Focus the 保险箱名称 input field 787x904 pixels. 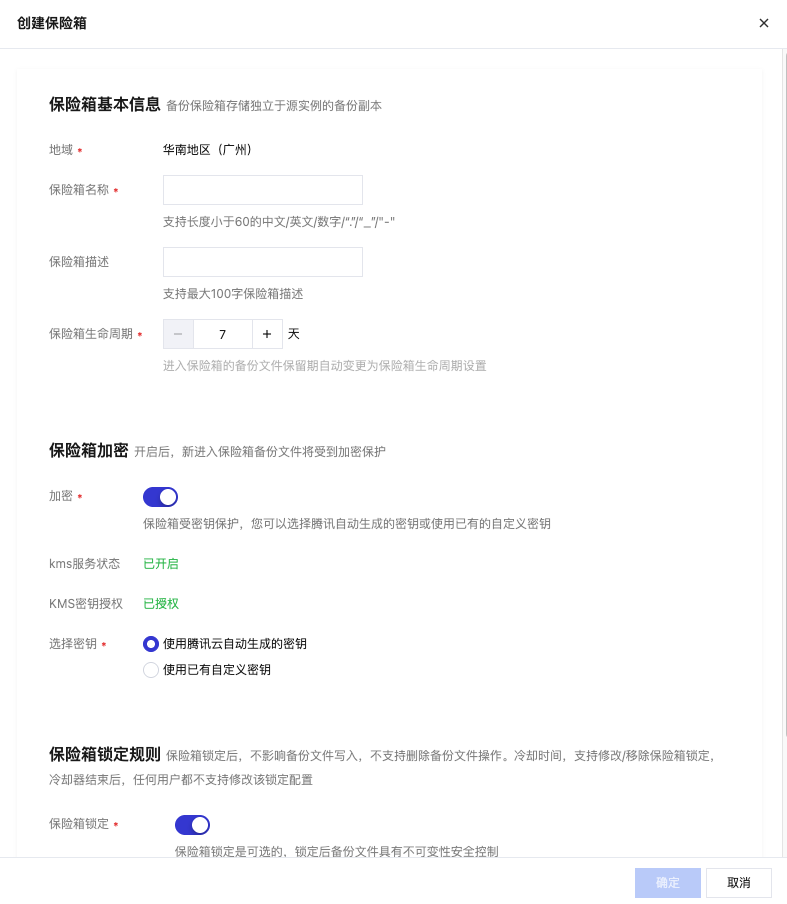click(x=262, y=190)
